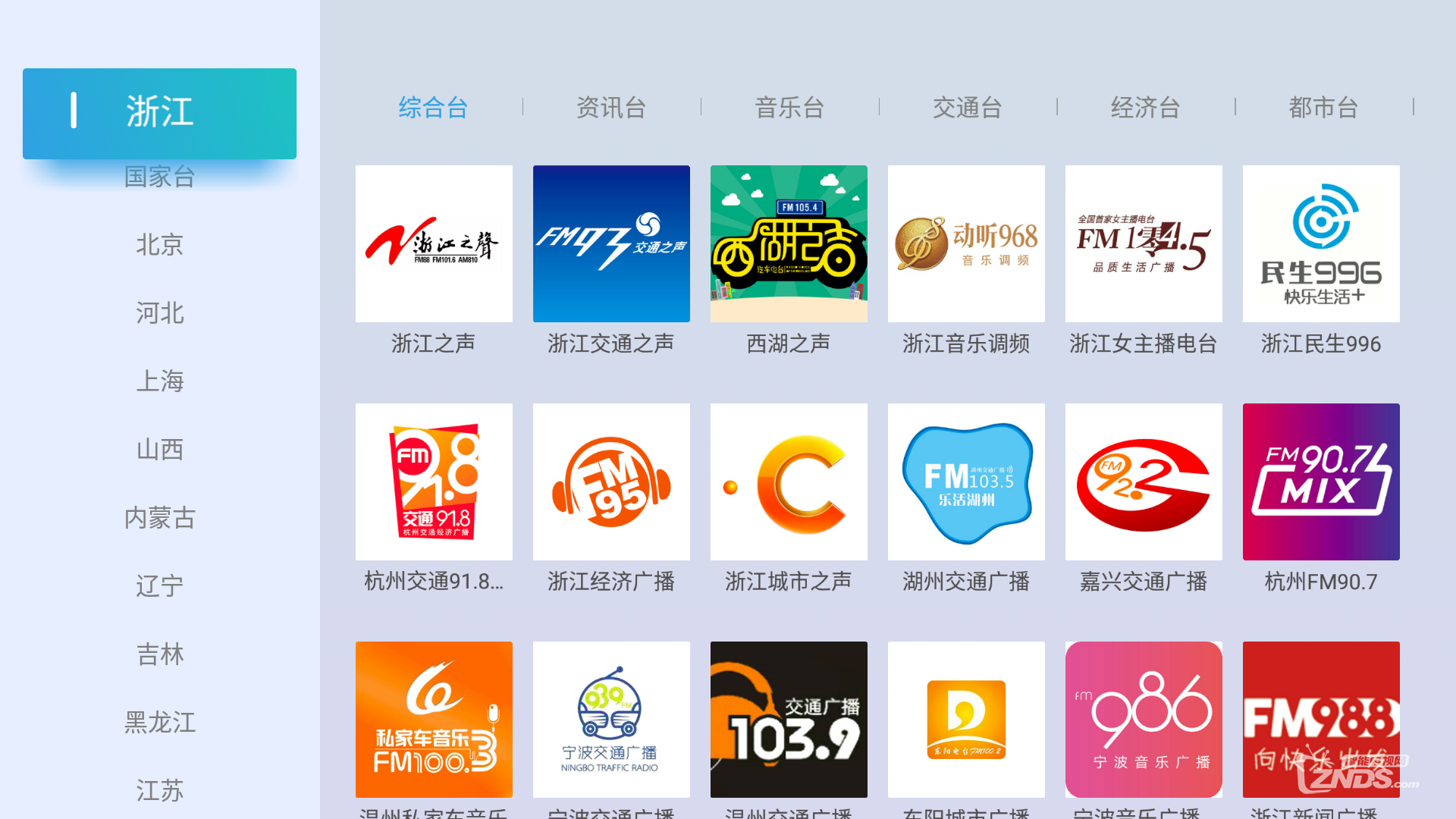The image size is (1456, 819).
Task: Open the 浙江民生996 station
Action: 1321,244
